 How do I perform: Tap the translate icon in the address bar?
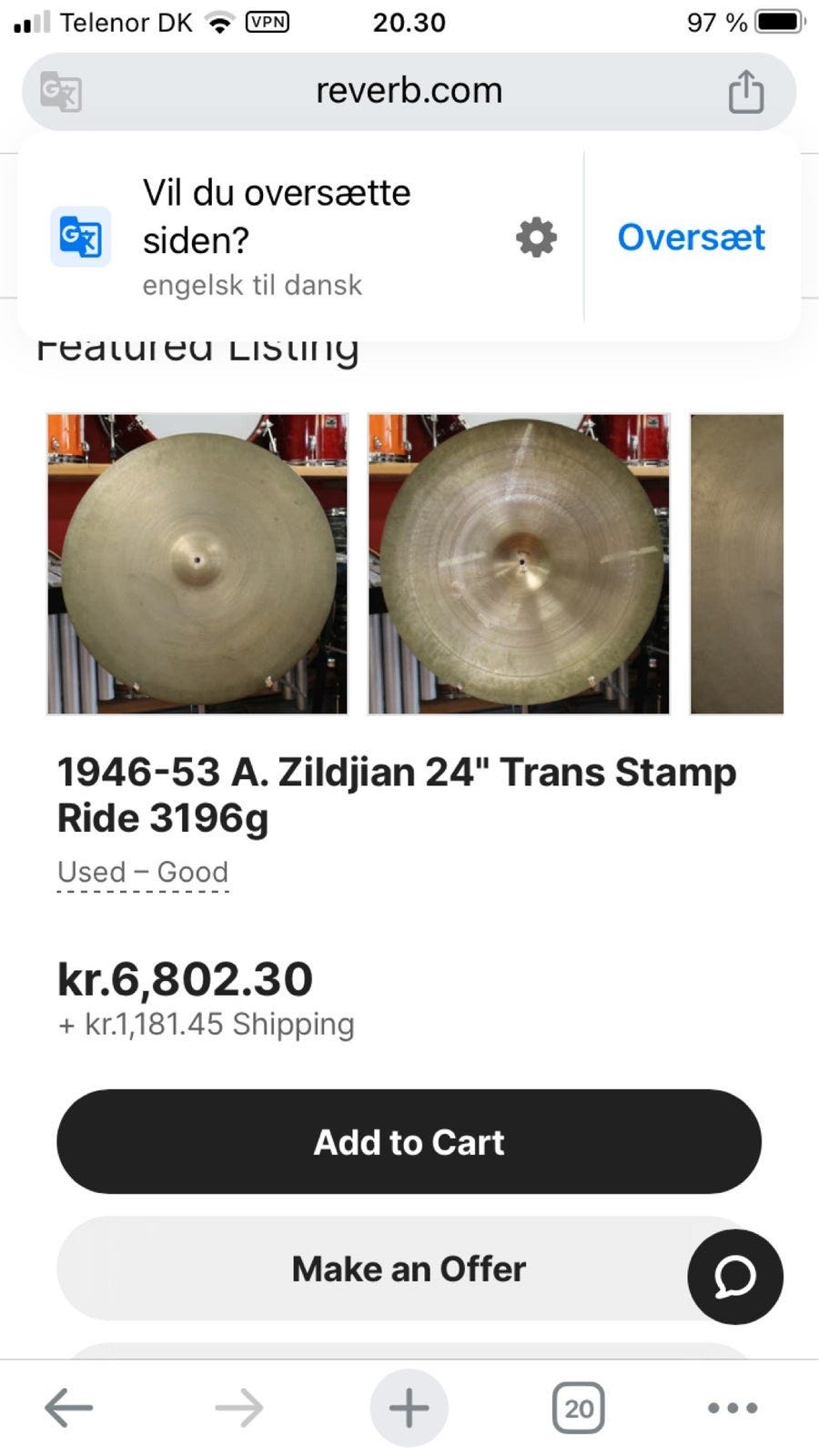click(x=61, y=92)
